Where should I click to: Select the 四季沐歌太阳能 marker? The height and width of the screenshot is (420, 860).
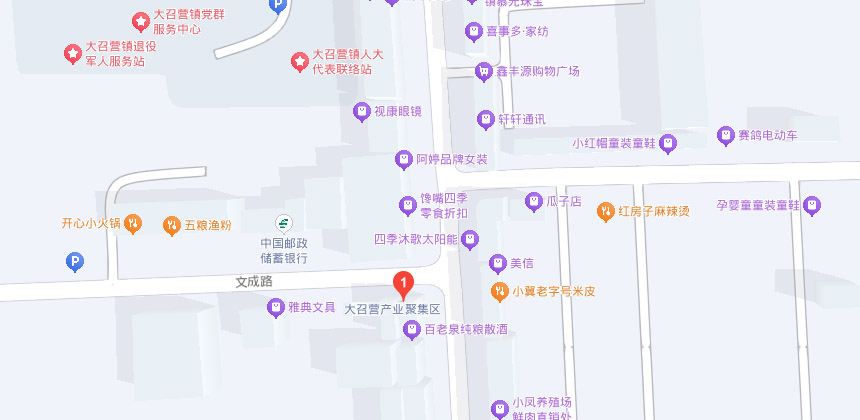coord(470,239)
